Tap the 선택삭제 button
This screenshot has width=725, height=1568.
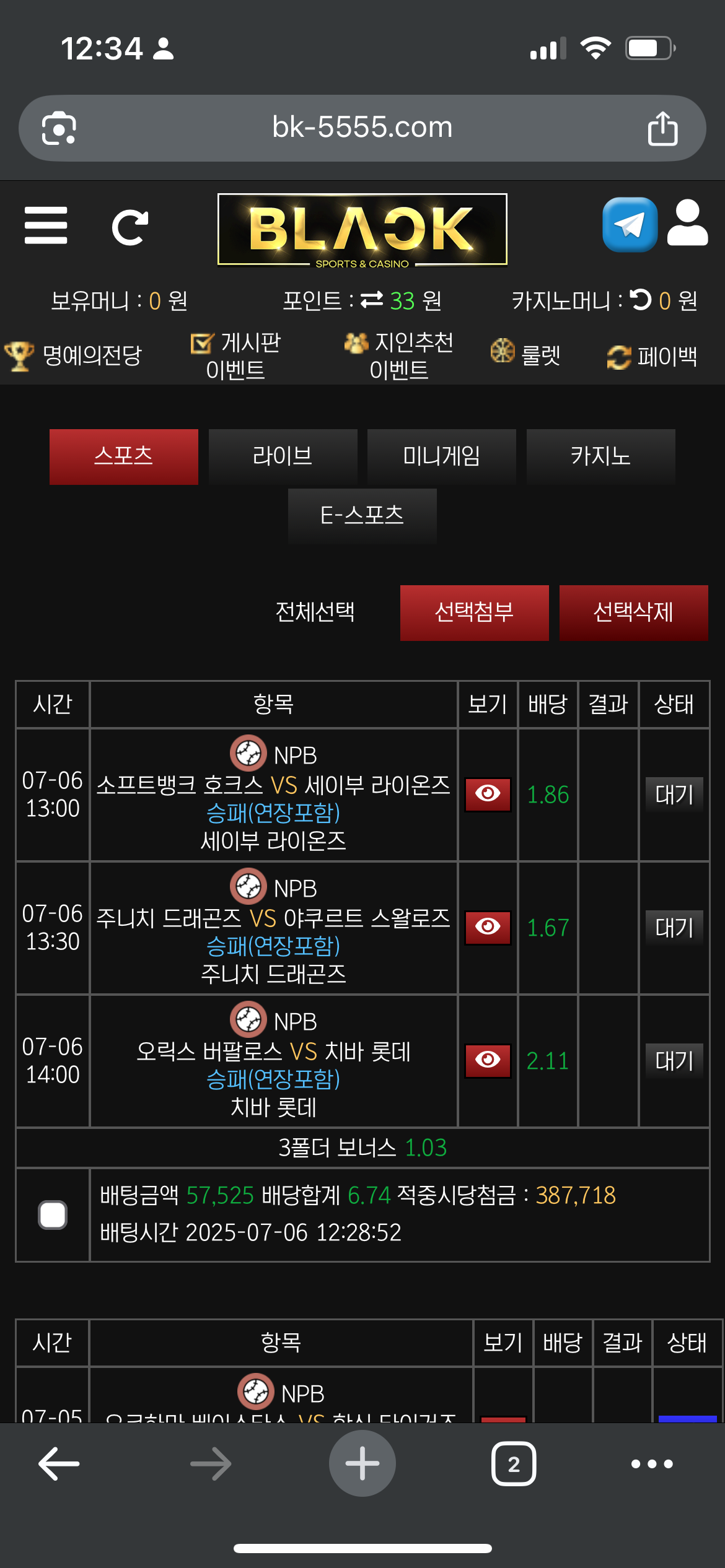click(x=633, y=612)
